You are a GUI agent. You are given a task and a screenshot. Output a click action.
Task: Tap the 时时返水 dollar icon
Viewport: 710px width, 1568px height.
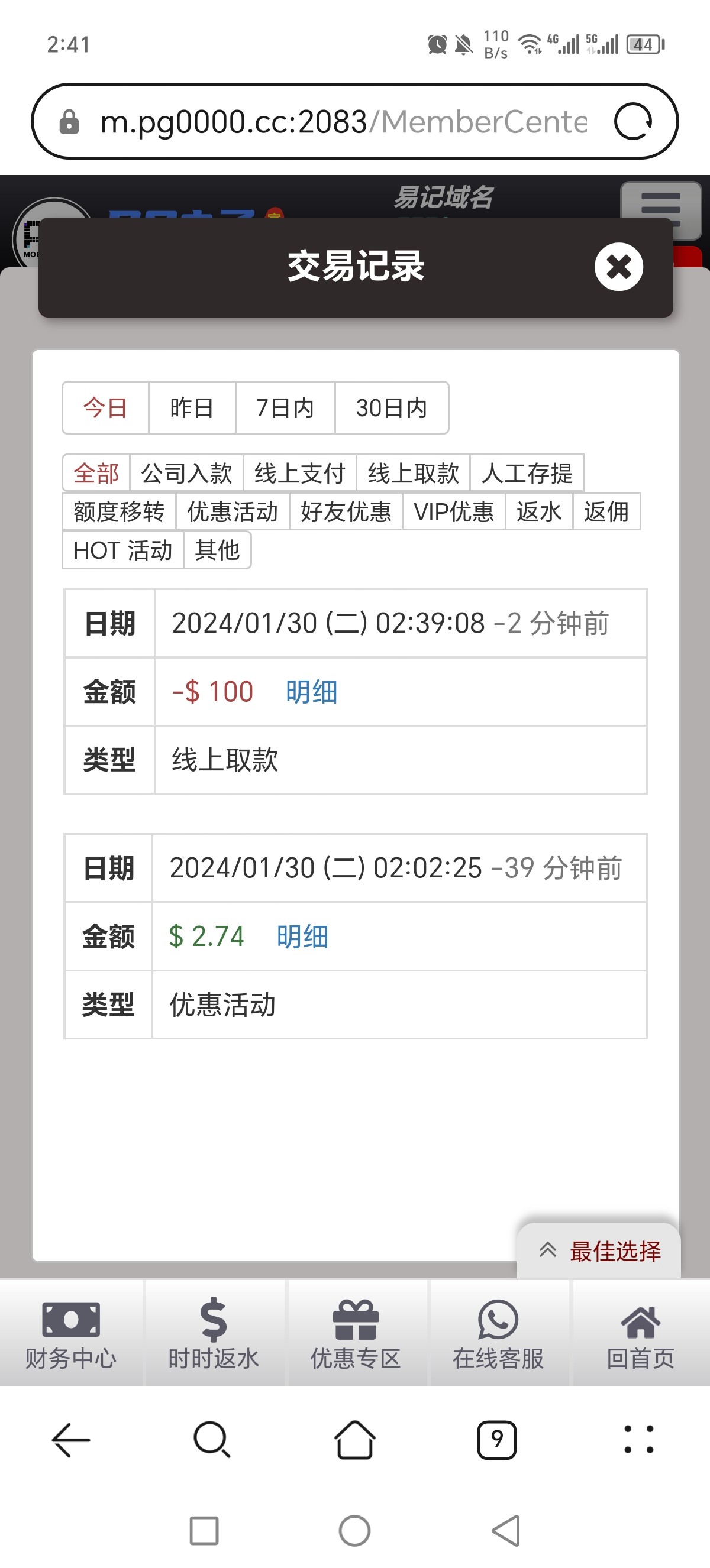point(212,1321)
